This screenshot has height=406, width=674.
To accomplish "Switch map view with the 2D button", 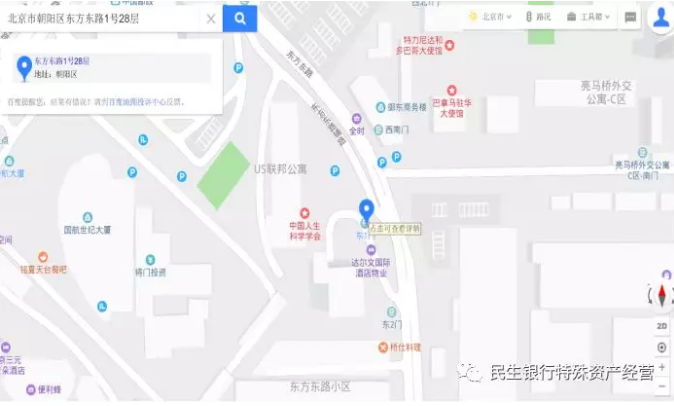I will pyautogui.click(x=661, y=326).
